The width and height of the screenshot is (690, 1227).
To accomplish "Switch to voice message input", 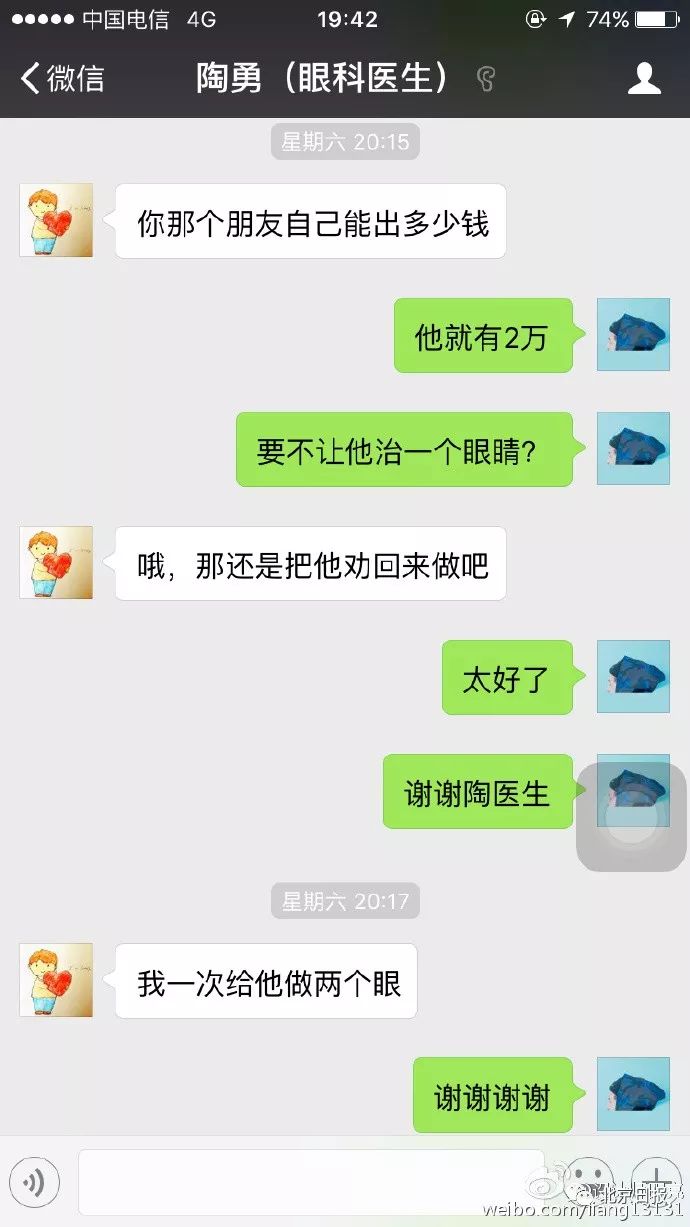I will (34, 1183).
